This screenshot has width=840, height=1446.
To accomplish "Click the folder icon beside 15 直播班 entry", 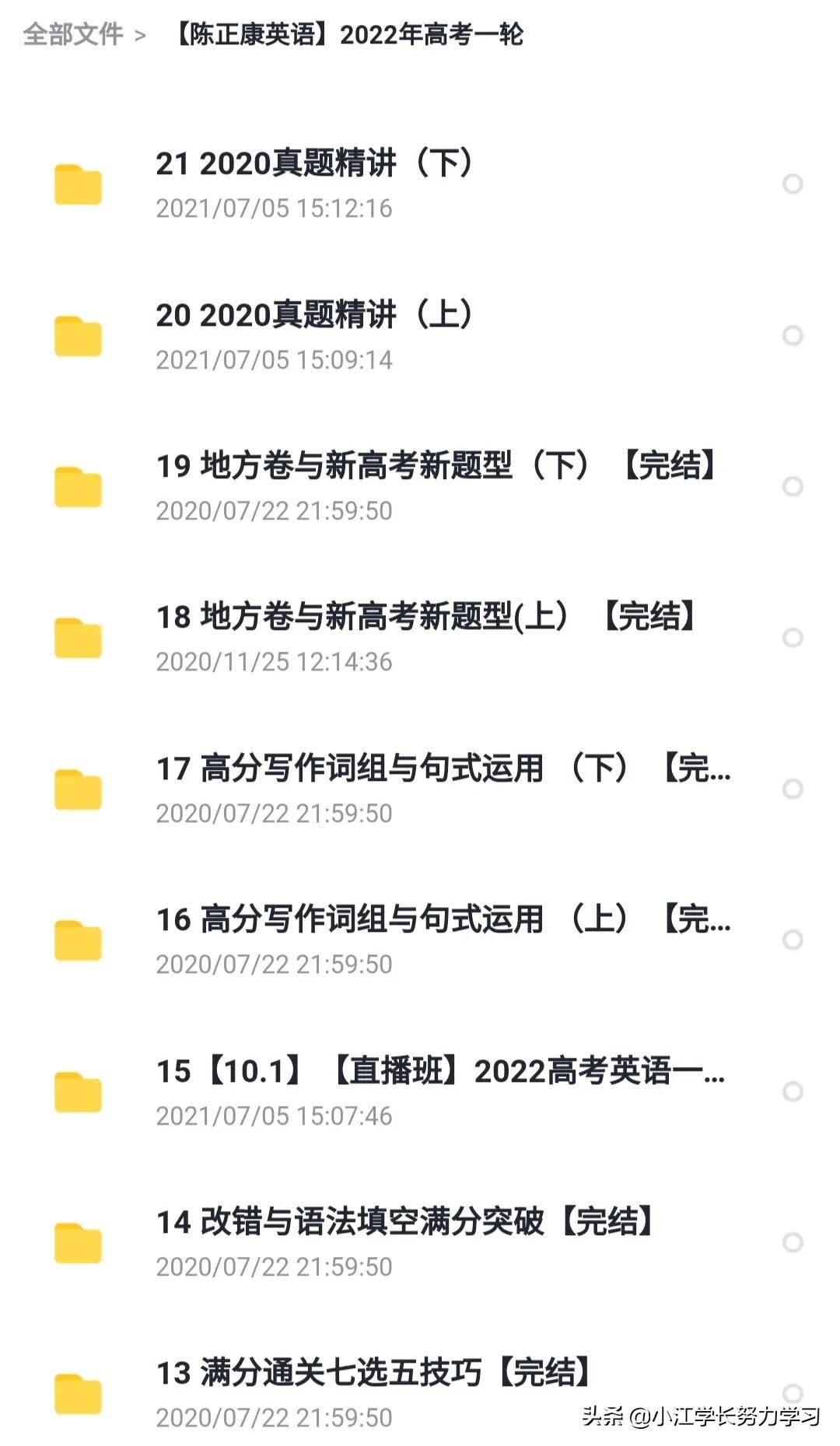I will [77, 1091].
